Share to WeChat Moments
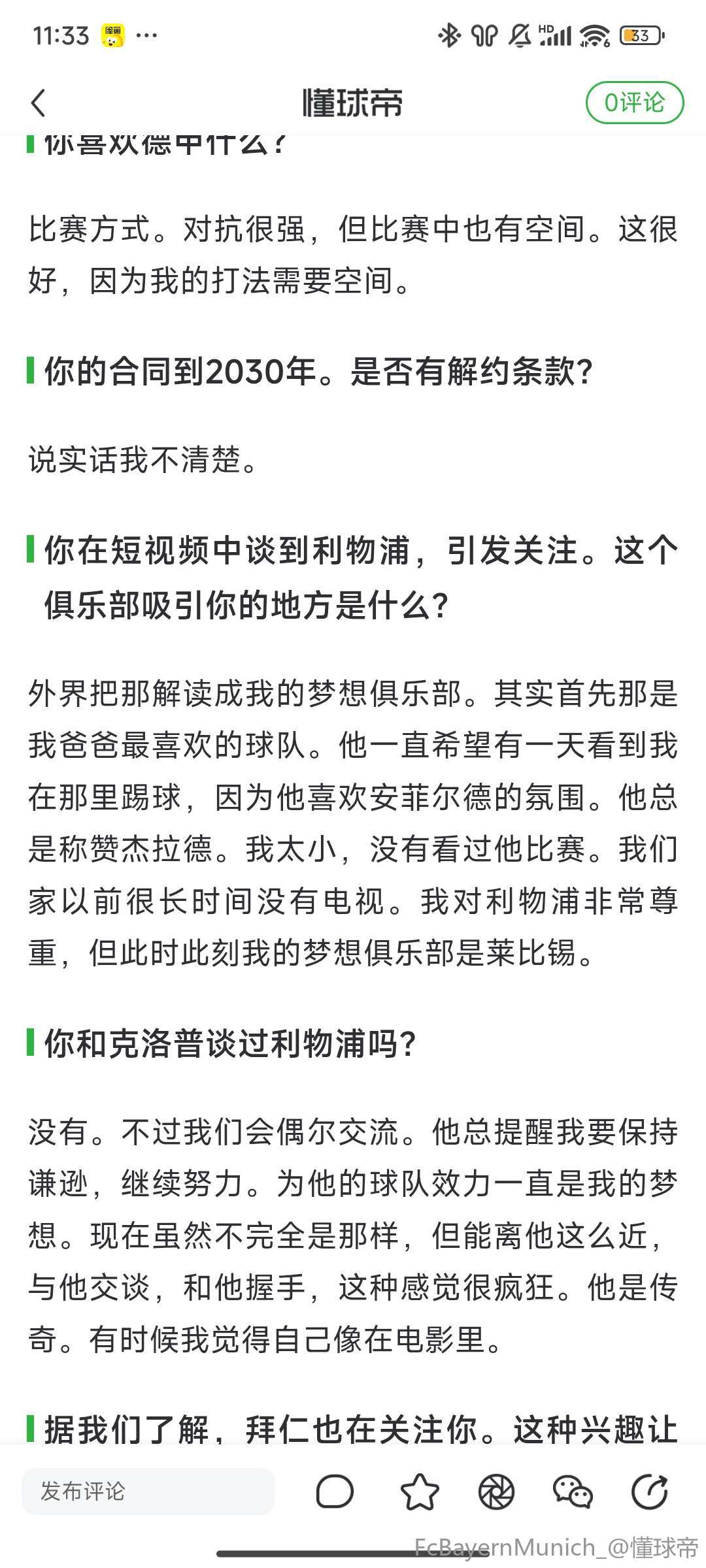Image resolution: width=706 pixels, height=1568 pixels. (x=496, y=1492)
